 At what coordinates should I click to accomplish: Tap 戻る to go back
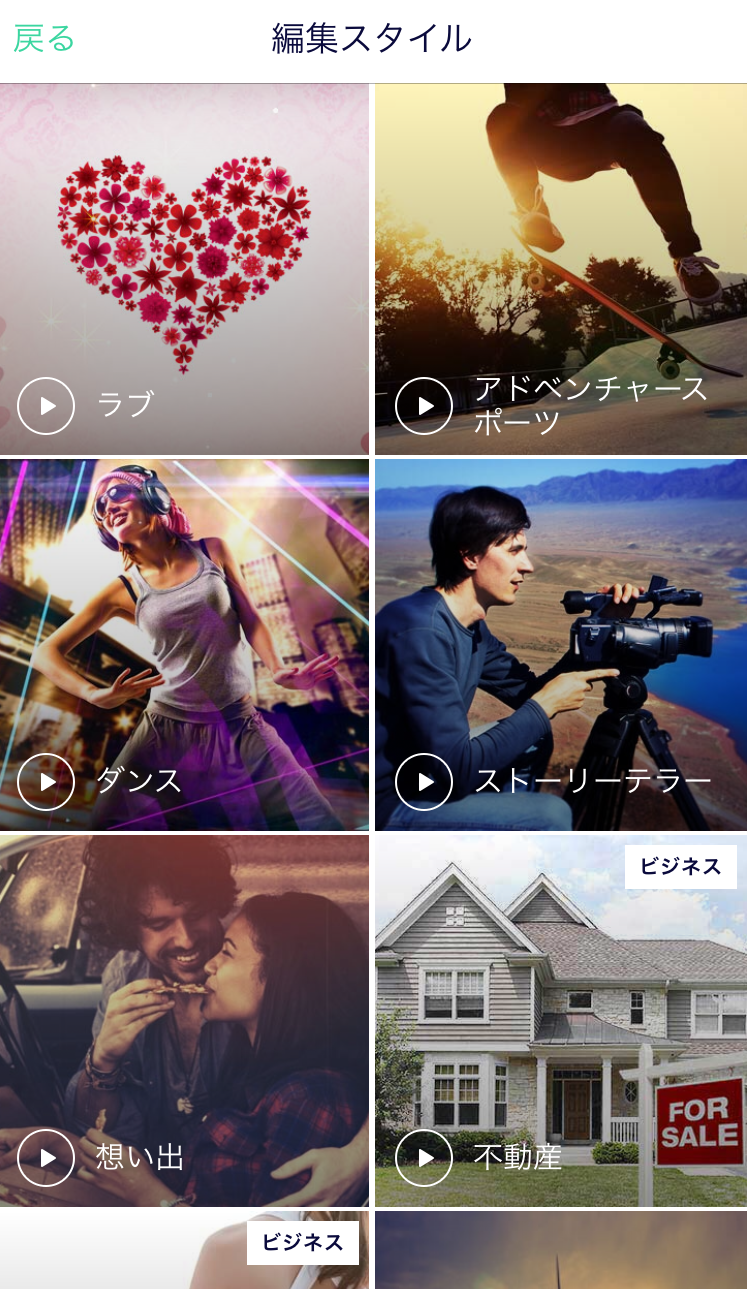[x=44, y=38]
